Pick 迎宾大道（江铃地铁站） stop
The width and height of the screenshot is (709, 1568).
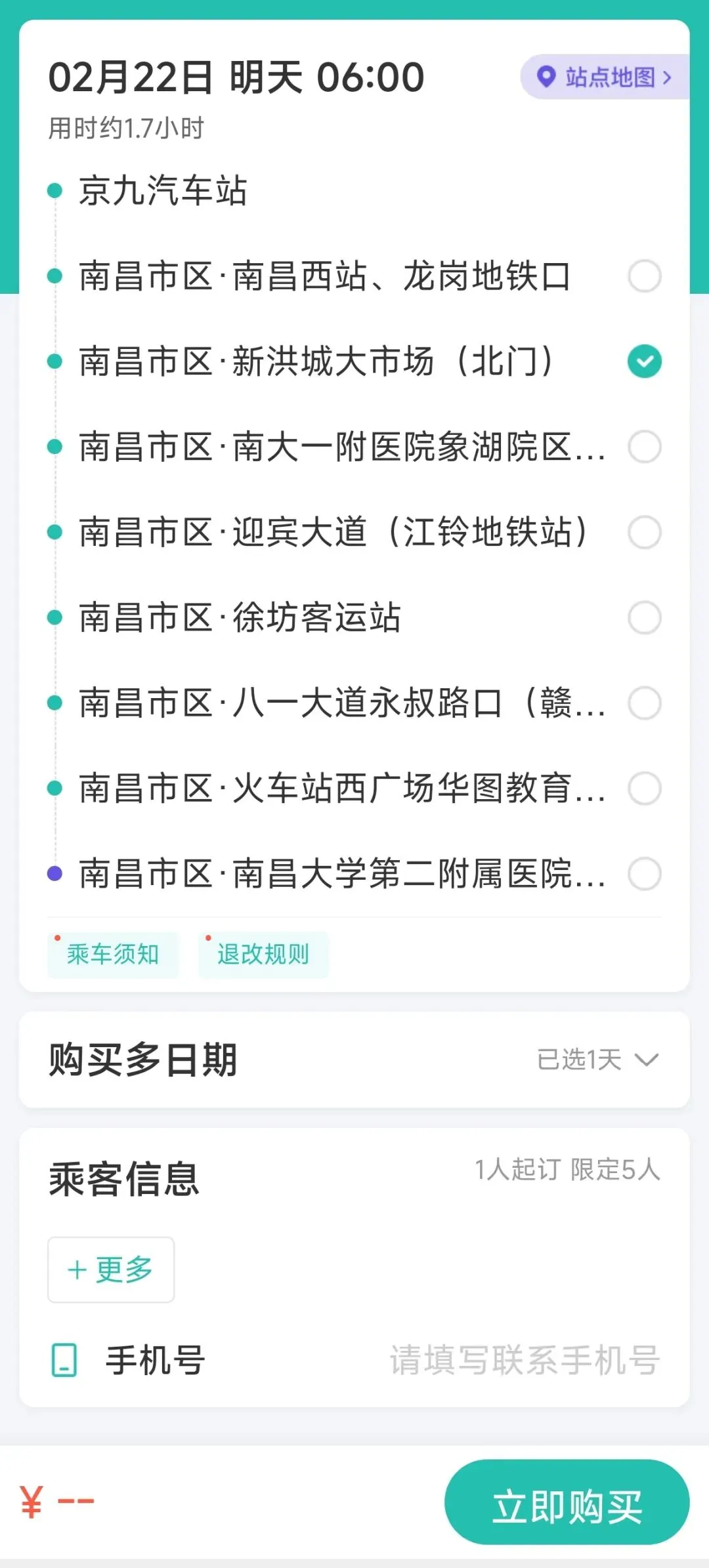pyautogui.click(x=644, y=532)
